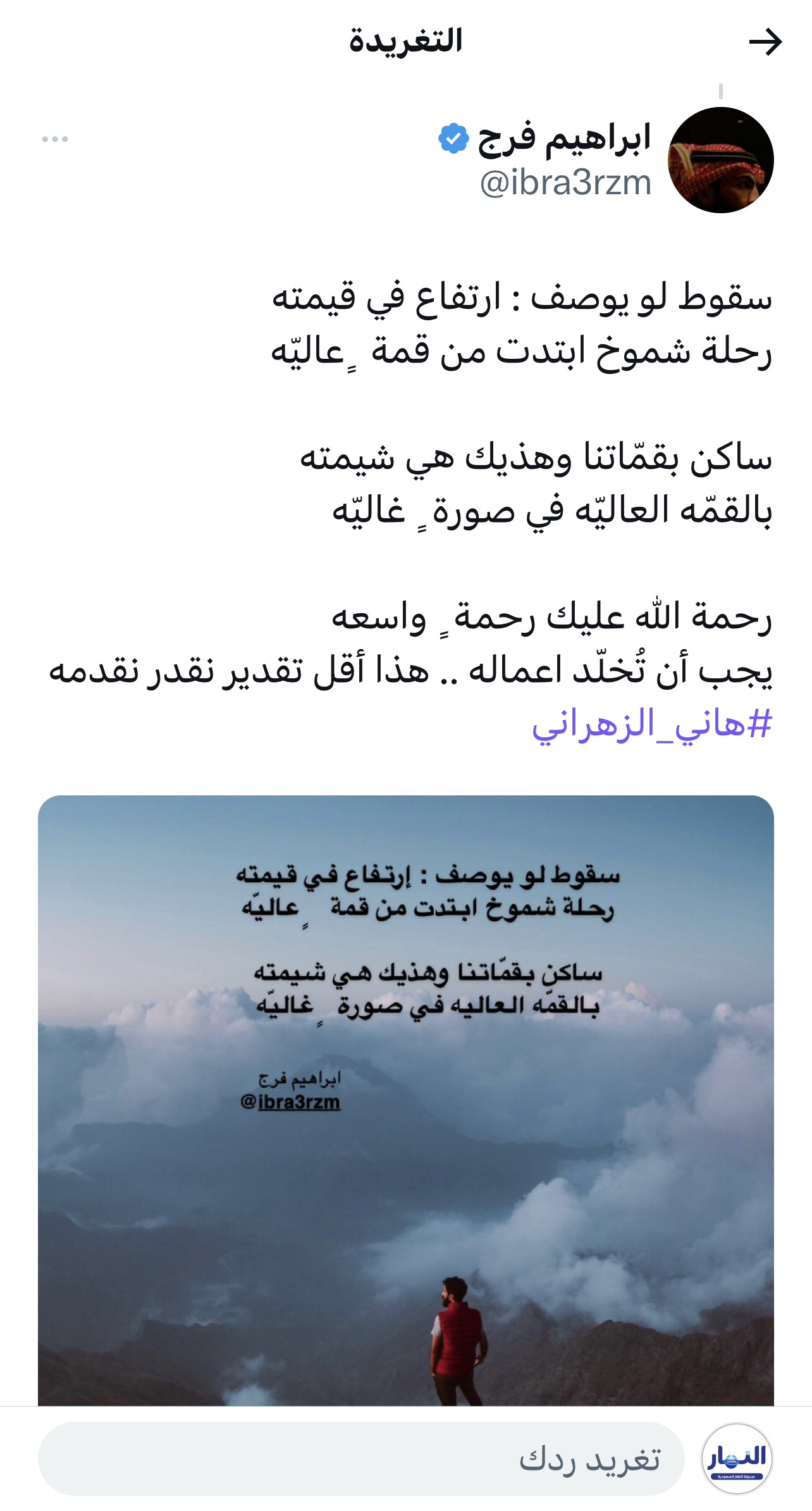
Task: Open the @ibra3rzm profile handle
Action: coord(565,183)
